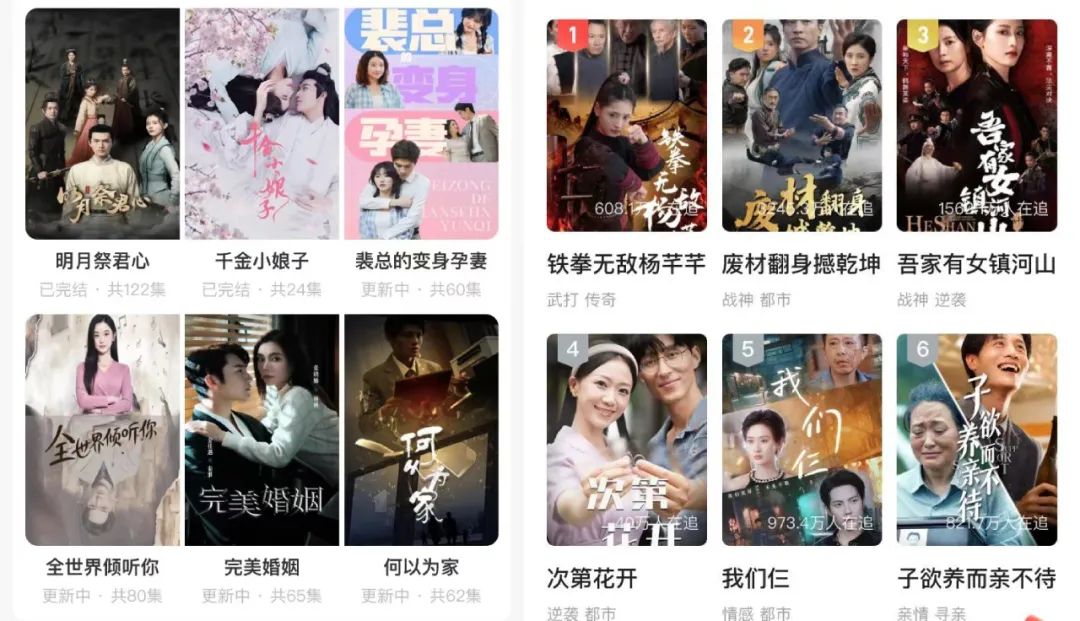1080x621 pixels.
Task: Open top-ranked drama 铁拳无敌杨芊芊
Action: [x=626, y=126]
